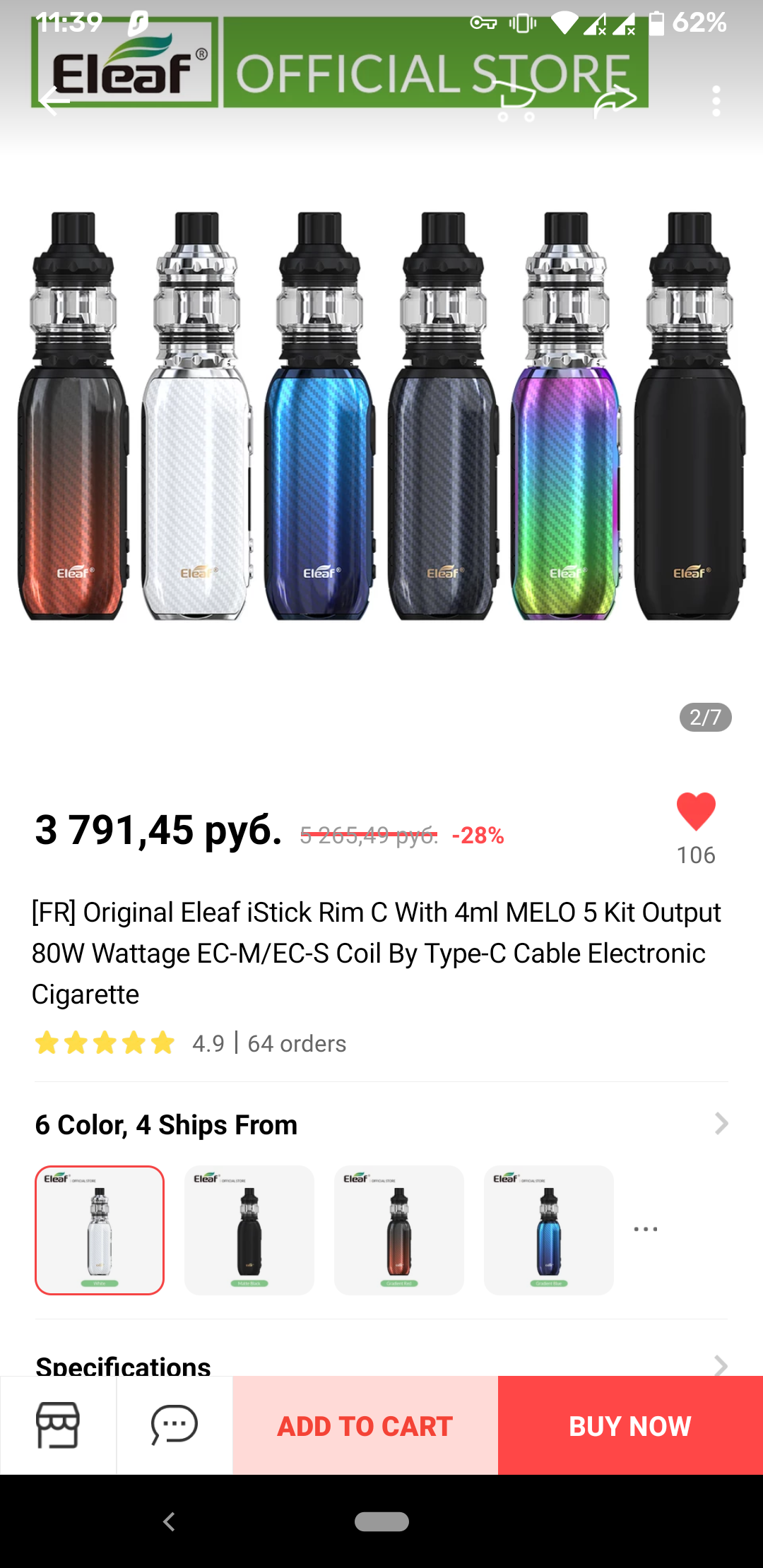763x1568 pixels.
Task: Open the Specifications section
Action: tap(381, 1365)
